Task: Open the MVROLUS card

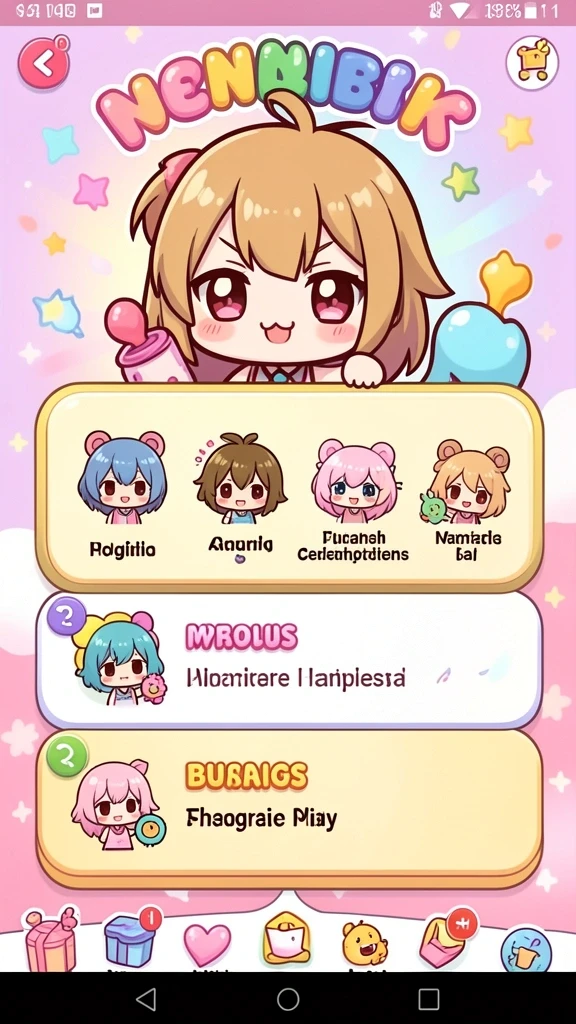Action: point(289,660)
